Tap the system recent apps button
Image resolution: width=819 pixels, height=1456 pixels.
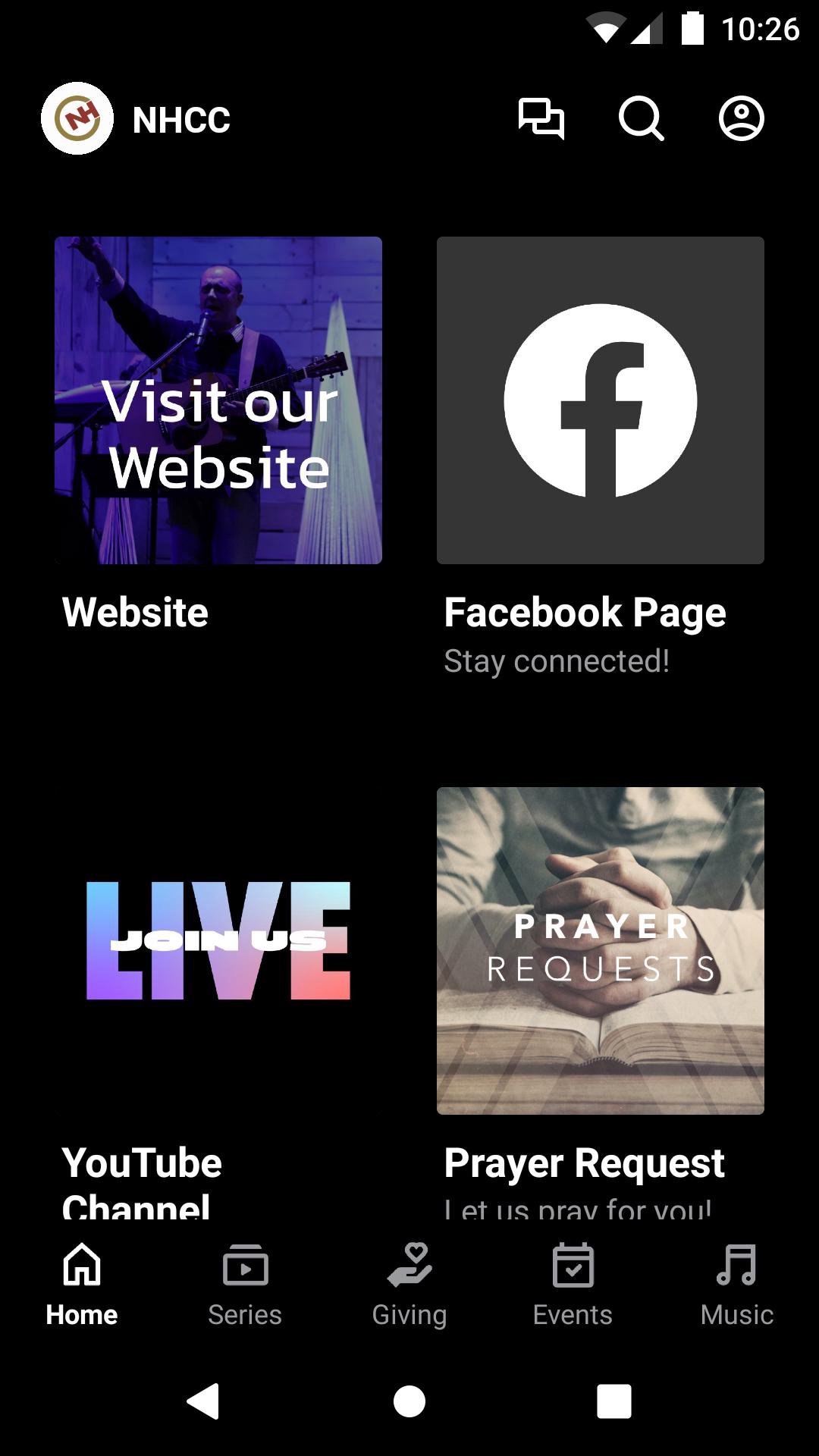coord(614,1401)
